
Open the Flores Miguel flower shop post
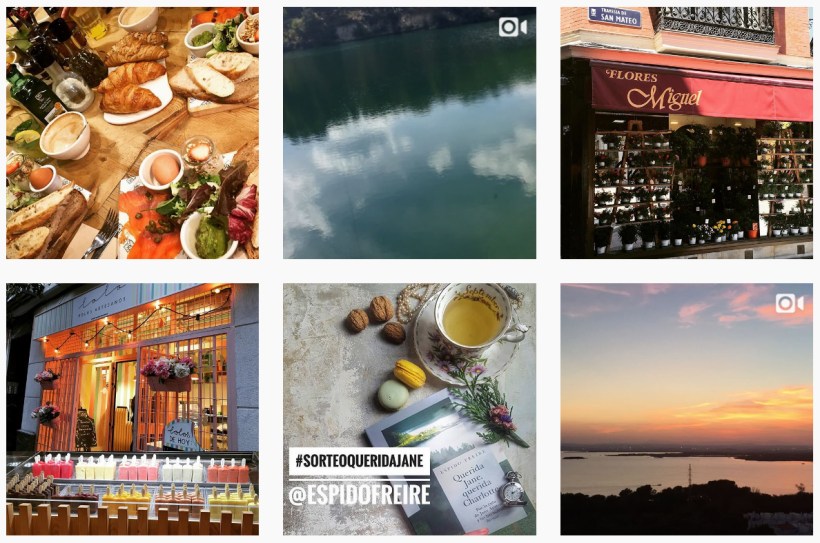coord(686,133)
